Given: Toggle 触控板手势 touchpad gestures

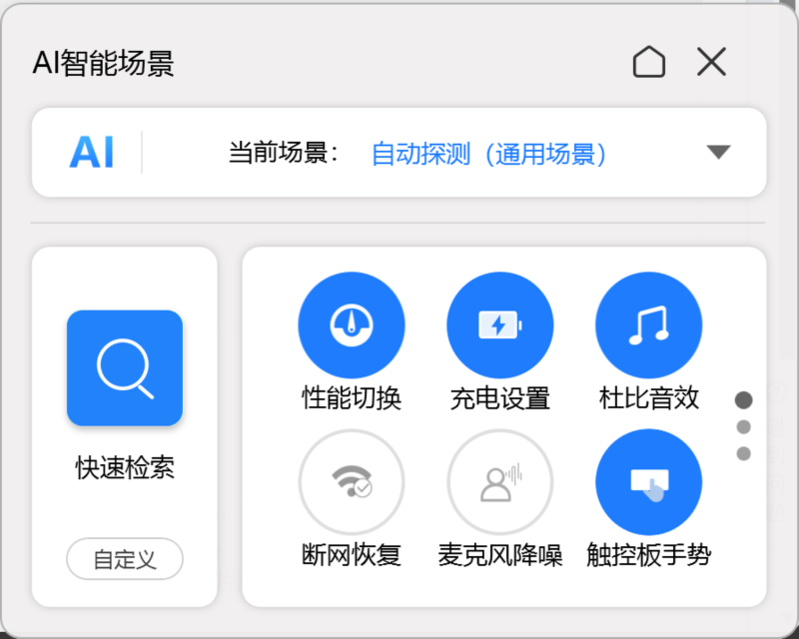Looking at the screenshot, I should (x=648, y=482).
